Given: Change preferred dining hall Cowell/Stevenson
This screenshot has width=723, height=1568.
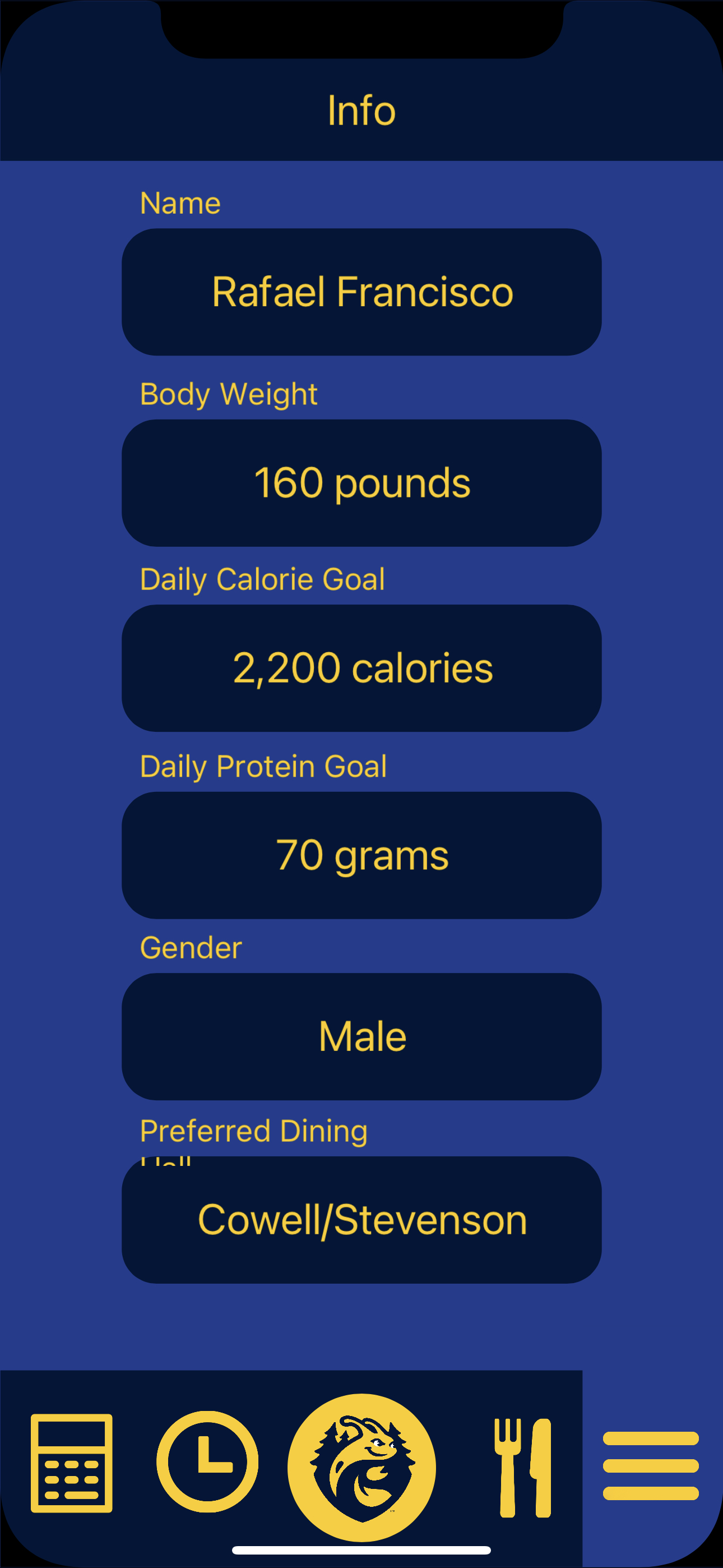Looking at the screenshot, I should click(361, 1220).
